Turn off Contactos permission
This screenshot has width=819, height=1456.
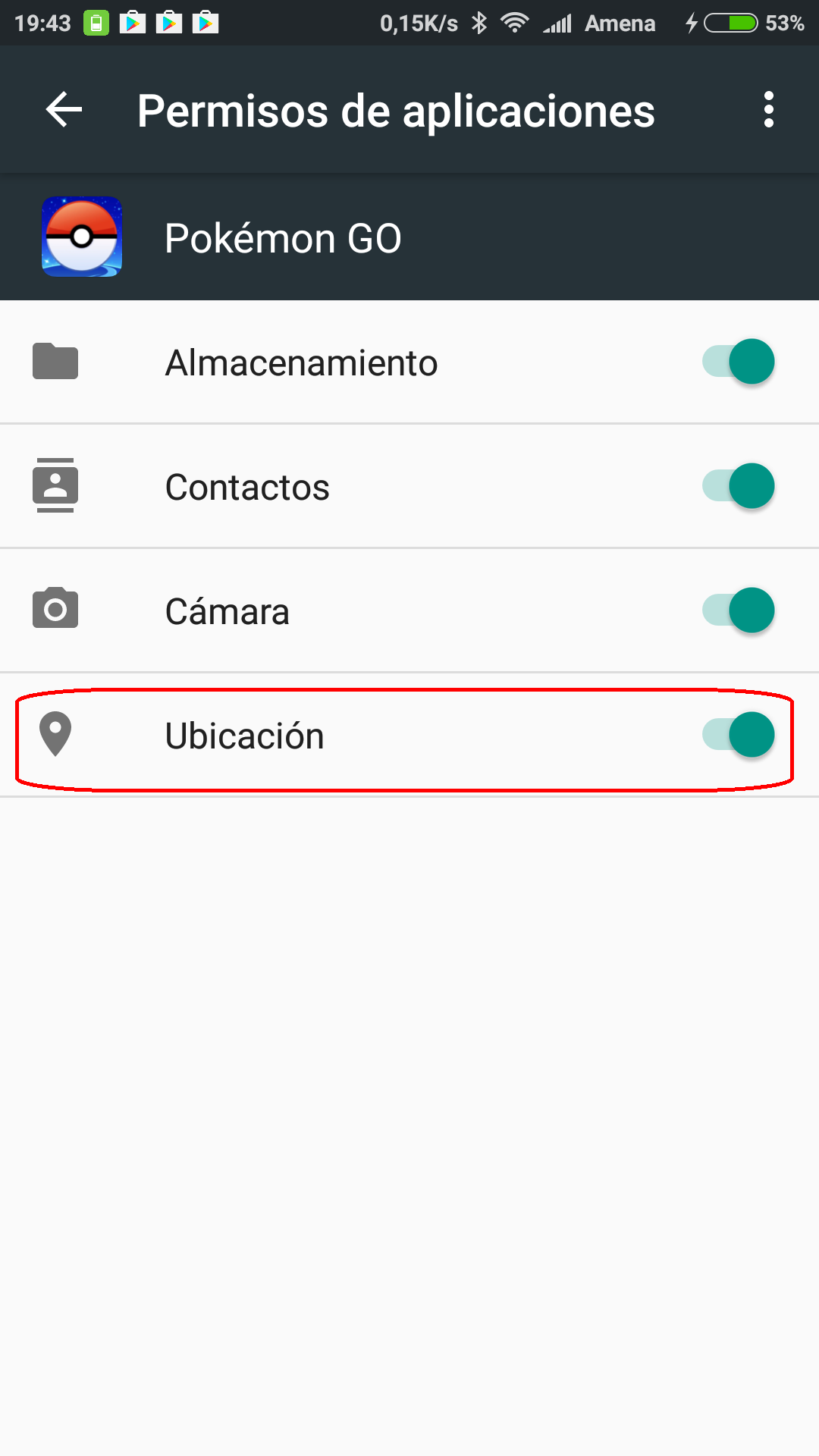(x=738, y=486)
